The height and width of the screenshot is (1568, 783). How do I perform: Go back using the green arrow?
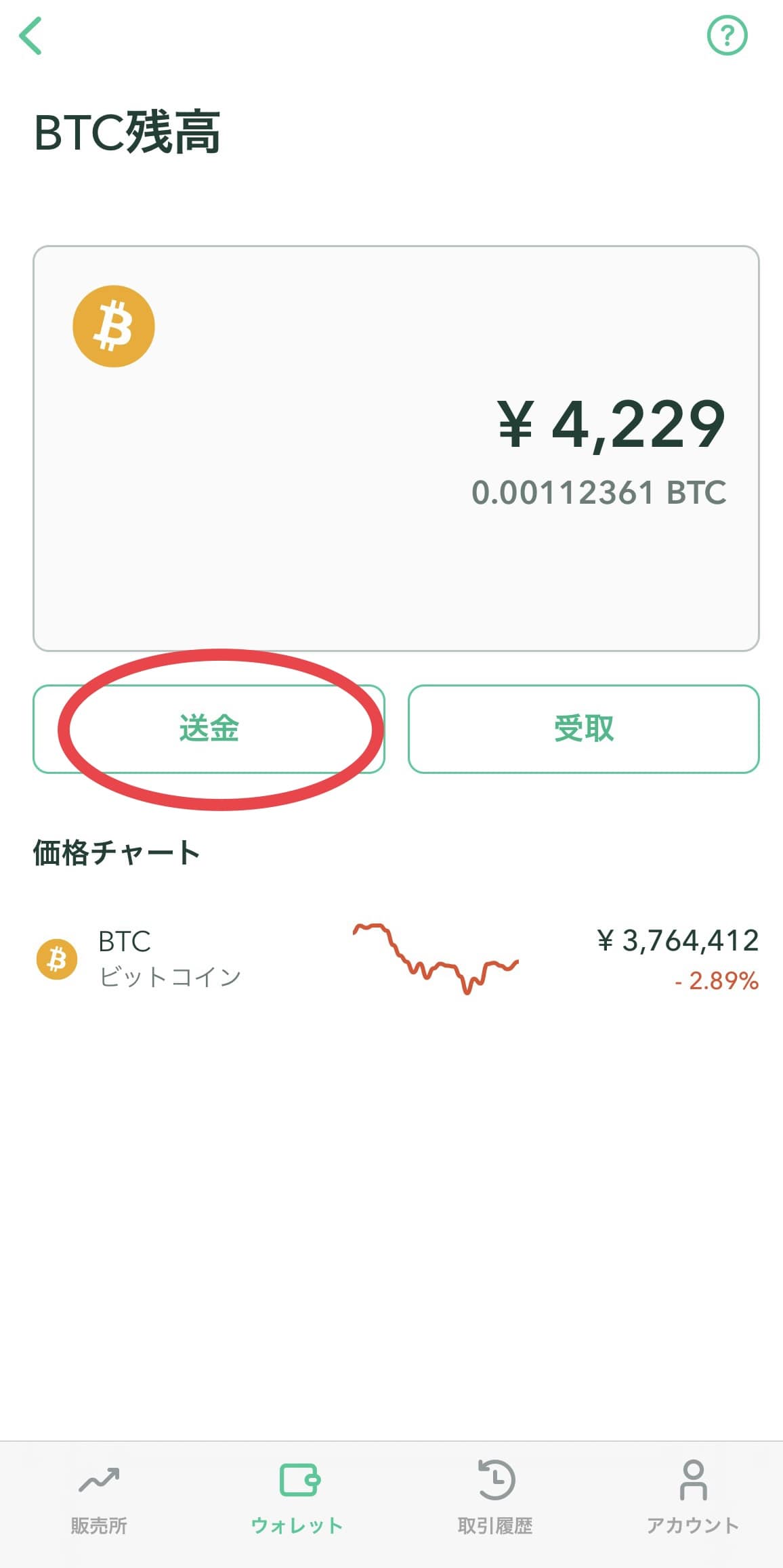(30, 36)
